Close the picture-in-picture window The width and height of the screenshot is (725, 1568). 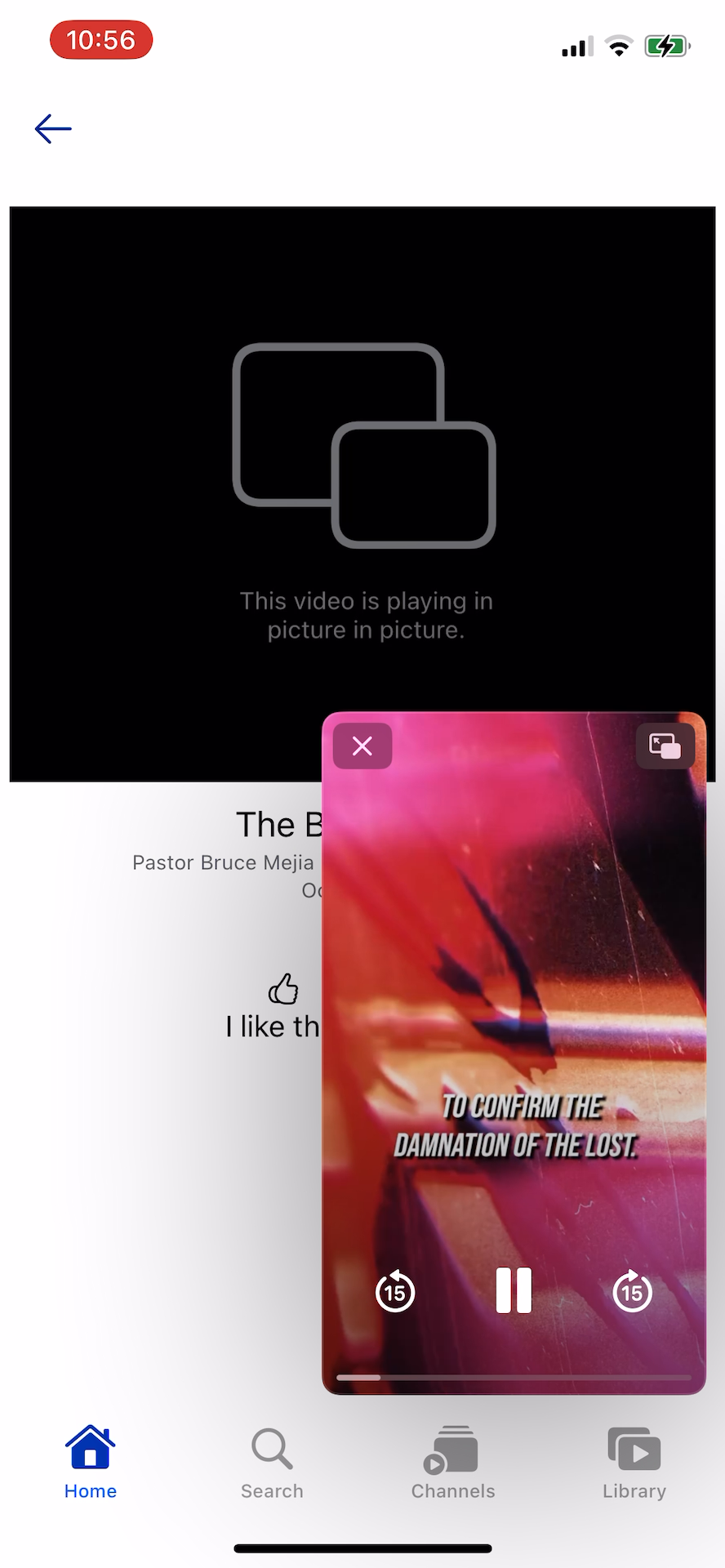point(362,746)
